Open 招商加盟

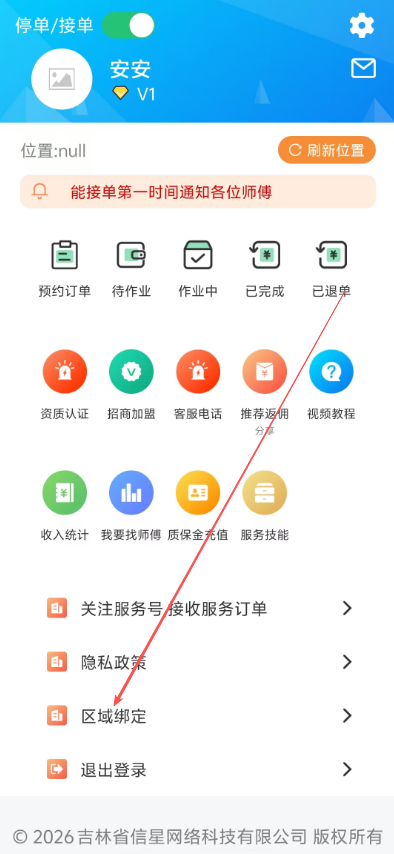point(131,385)
